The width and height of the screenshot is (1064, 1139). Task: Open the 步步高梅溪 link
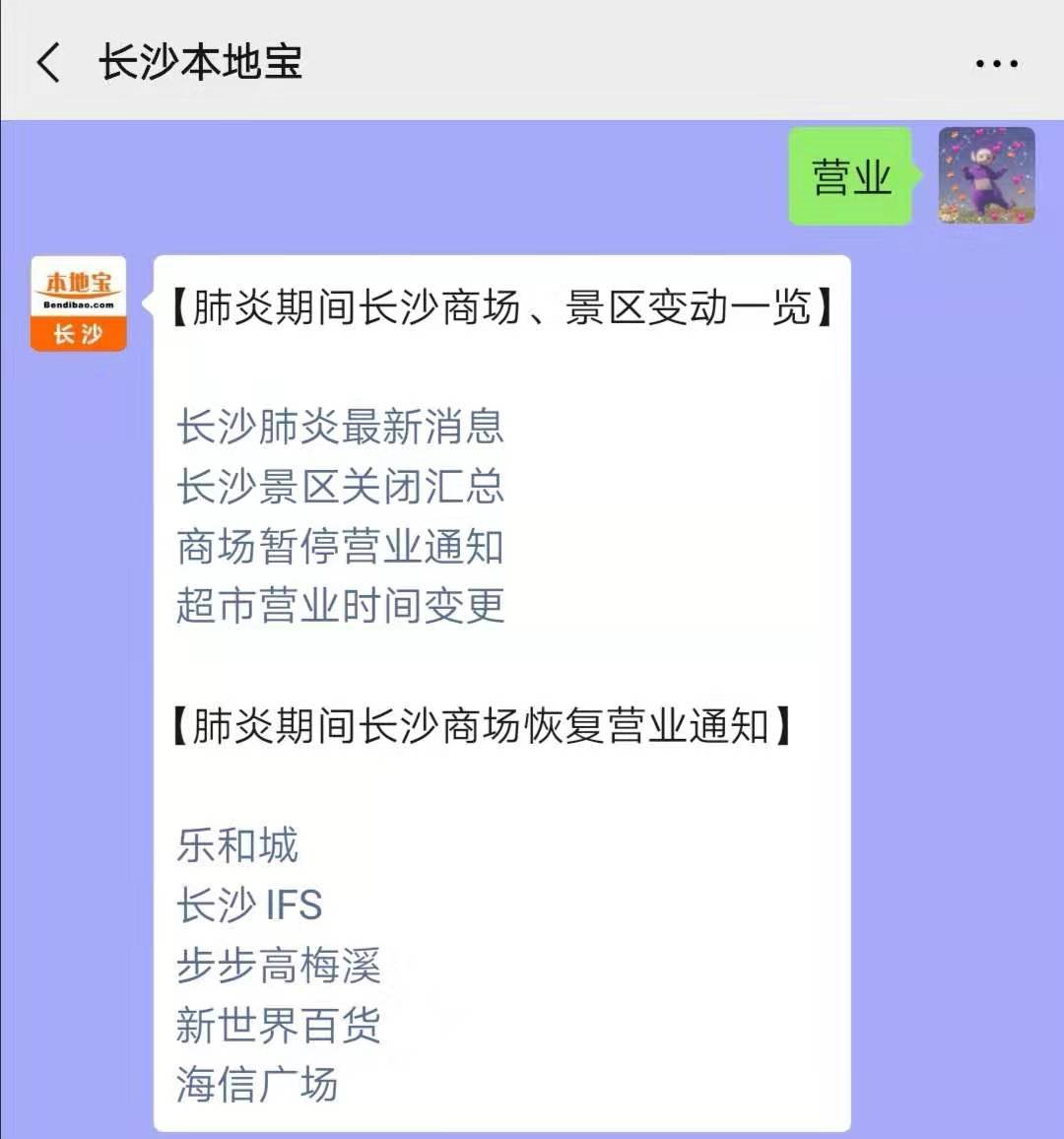tap(278, 965)
